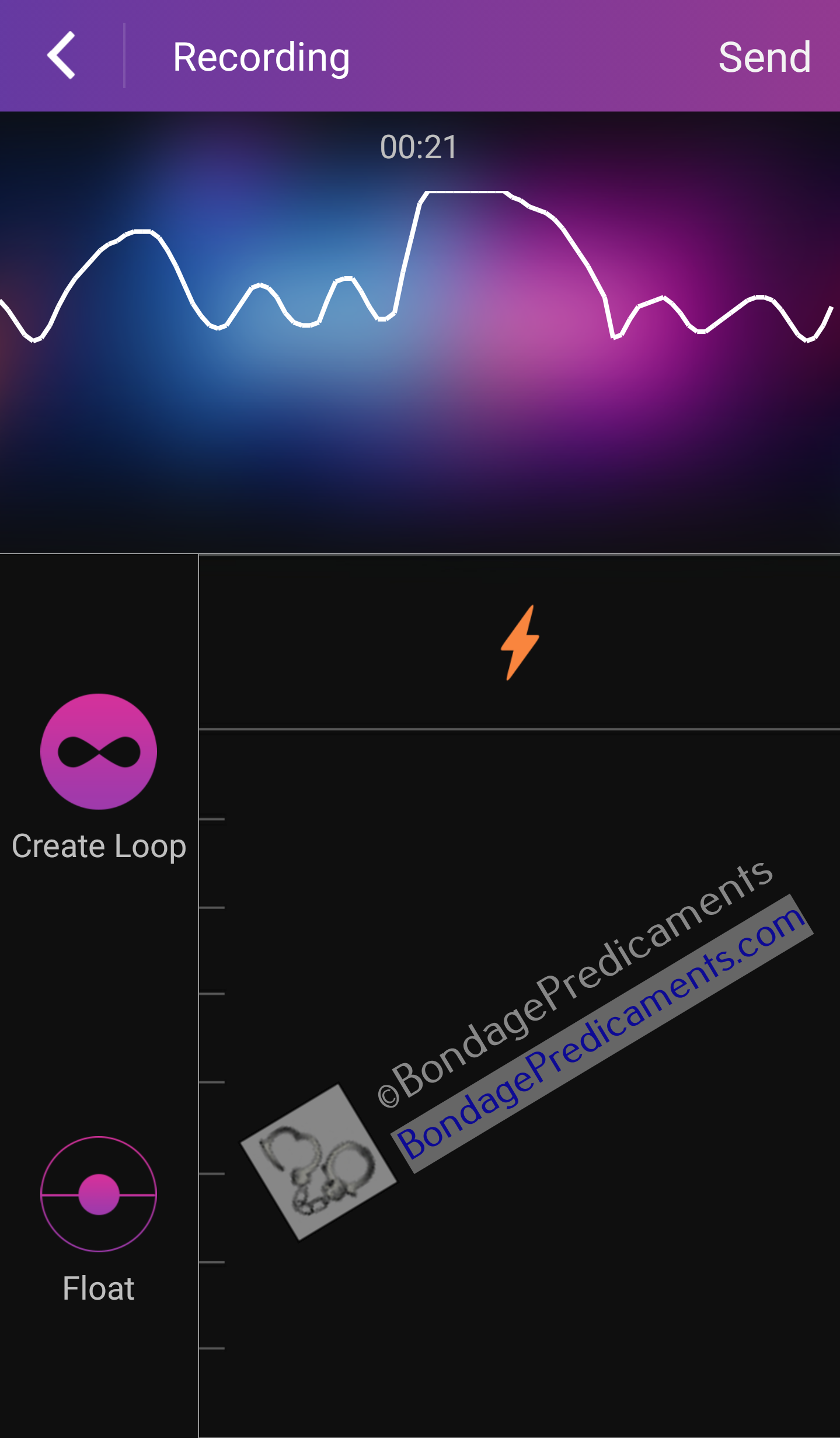The width and height of the screenshot is (840, 1438).
Task: Tap the Create Loop button
Action: coord(99,751)
